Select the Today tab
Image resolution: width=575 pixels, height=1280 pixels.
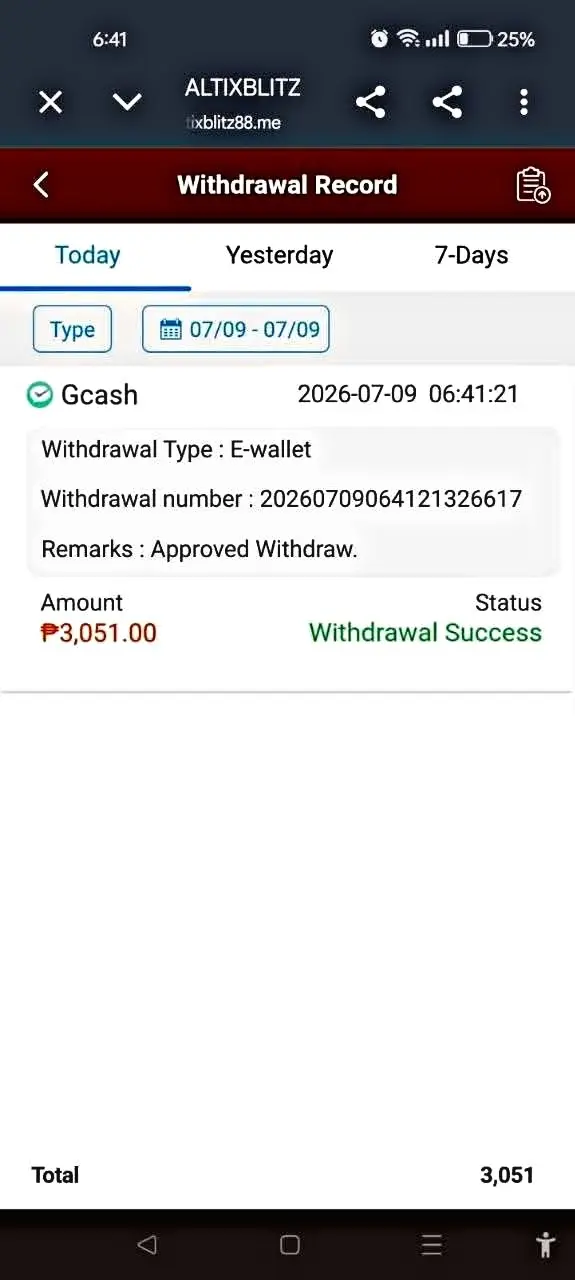pyautogui.click(x=88, y=255)
